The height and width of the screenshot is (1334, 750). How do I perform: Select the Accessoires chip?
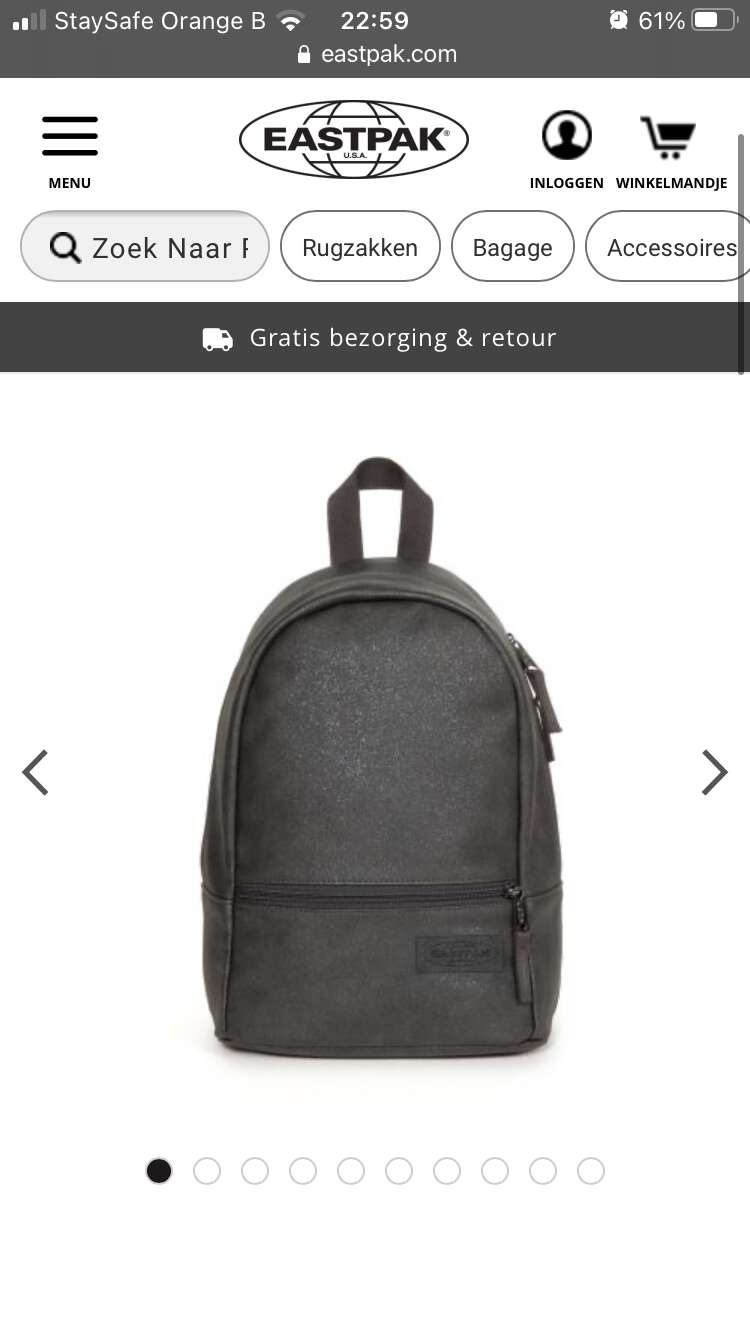[667, 246]
